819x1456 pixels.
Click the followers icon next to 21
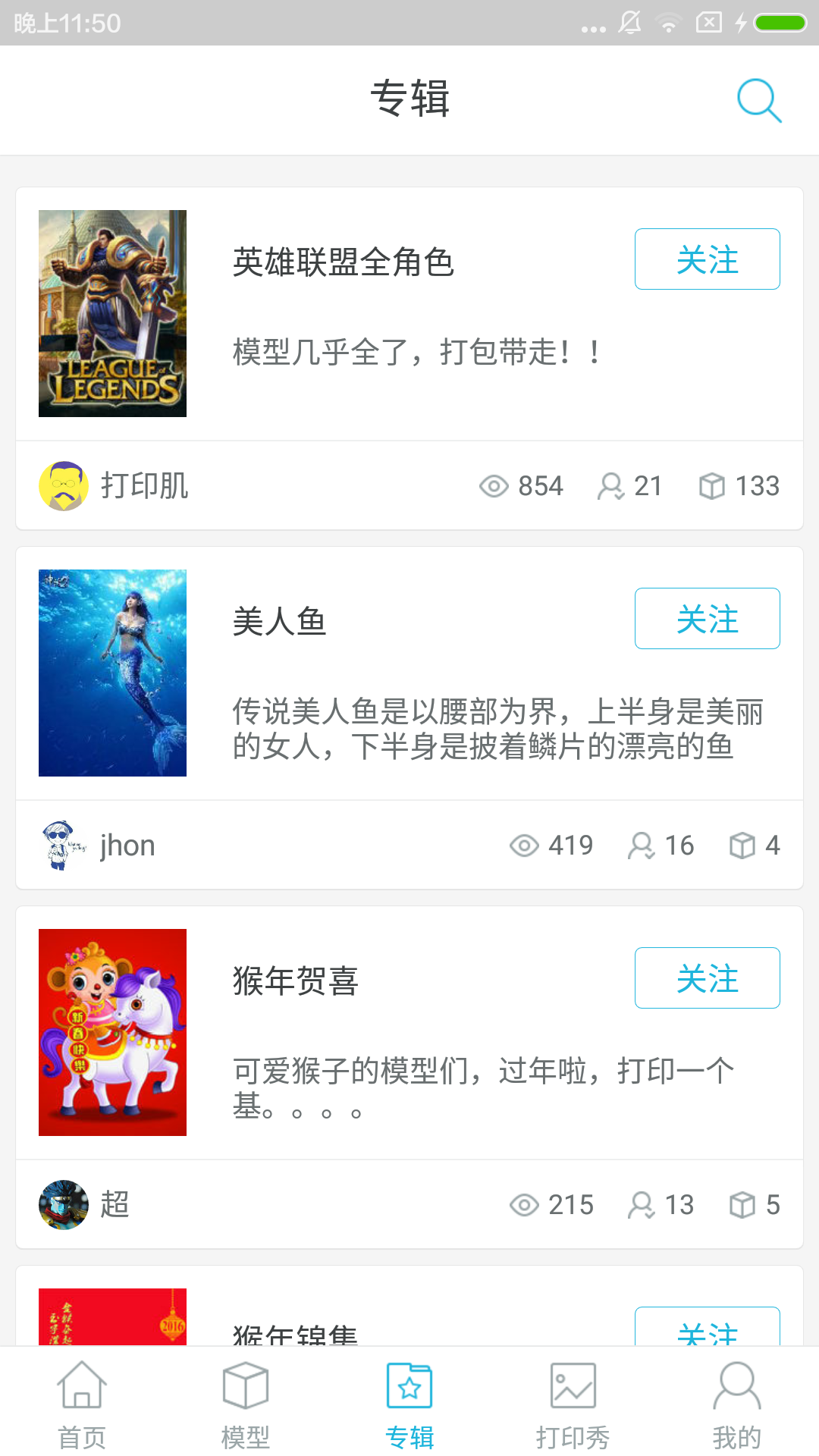pyautogui.click(x=612, y=486)
